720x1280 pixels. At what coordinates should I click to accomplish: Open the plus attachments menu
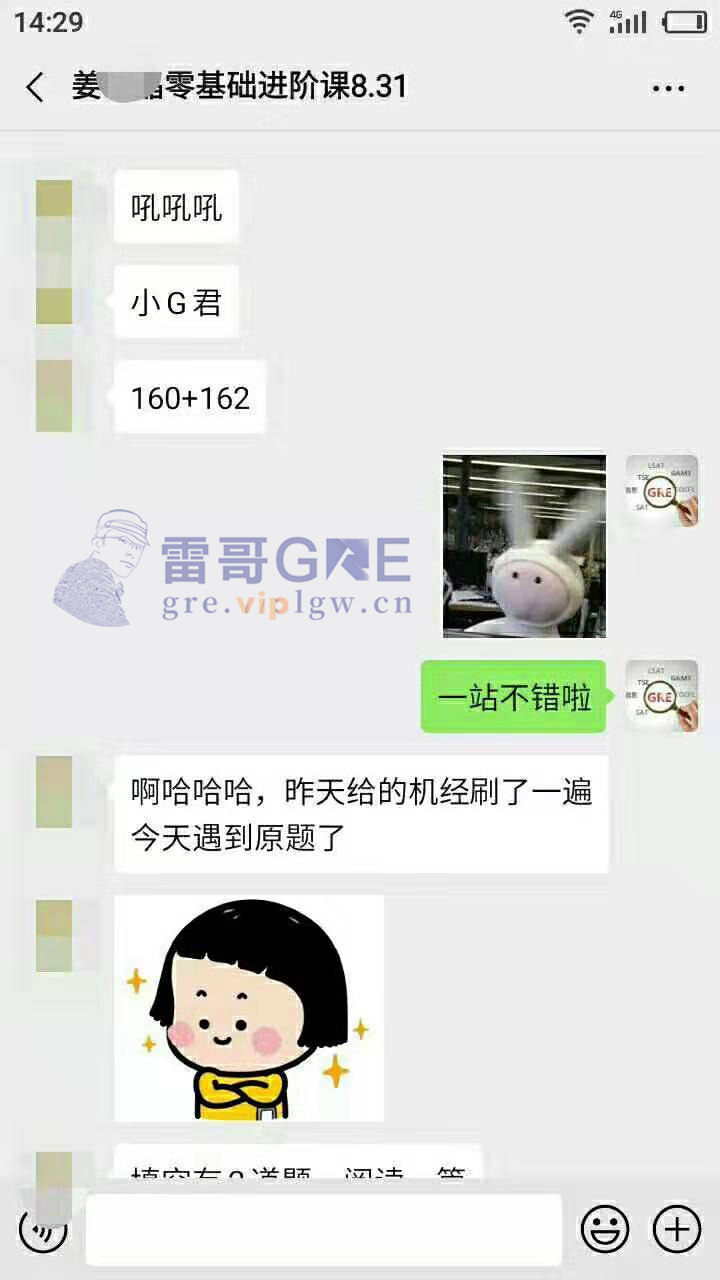click(676, 1228)
